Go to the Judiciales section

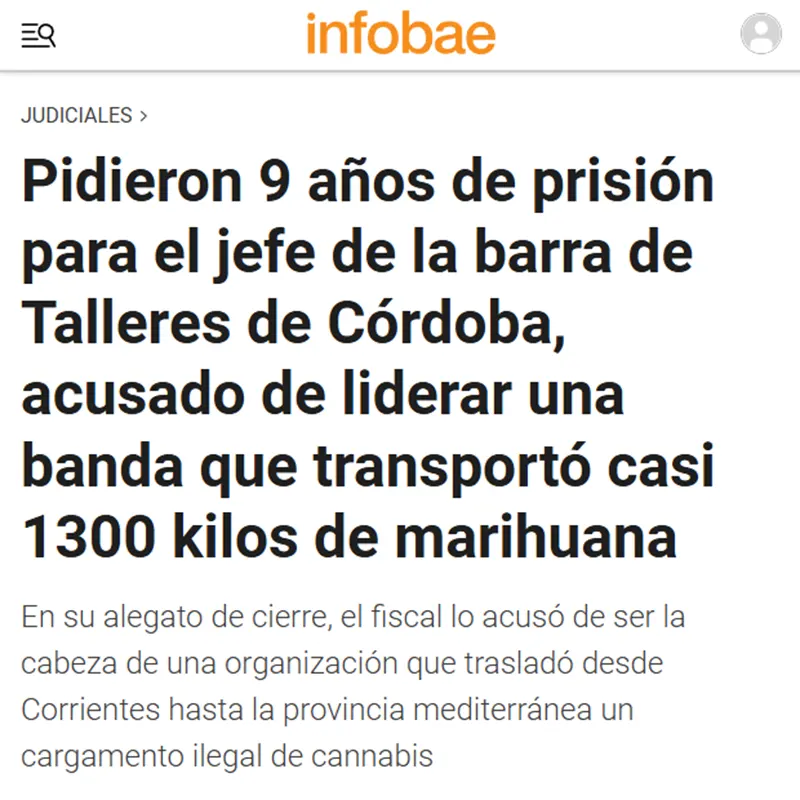pos(77,115)
